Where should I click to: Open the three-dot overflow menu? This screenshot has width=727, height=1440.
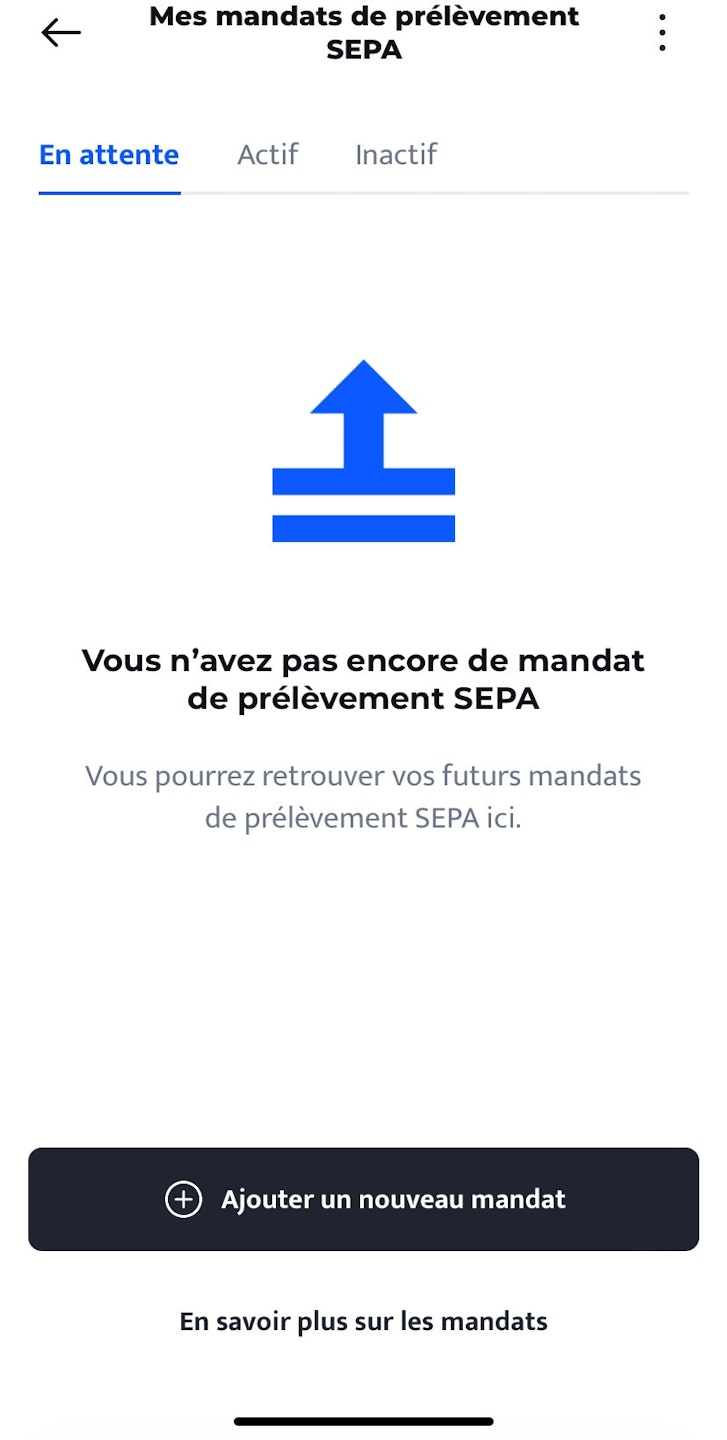662,33
